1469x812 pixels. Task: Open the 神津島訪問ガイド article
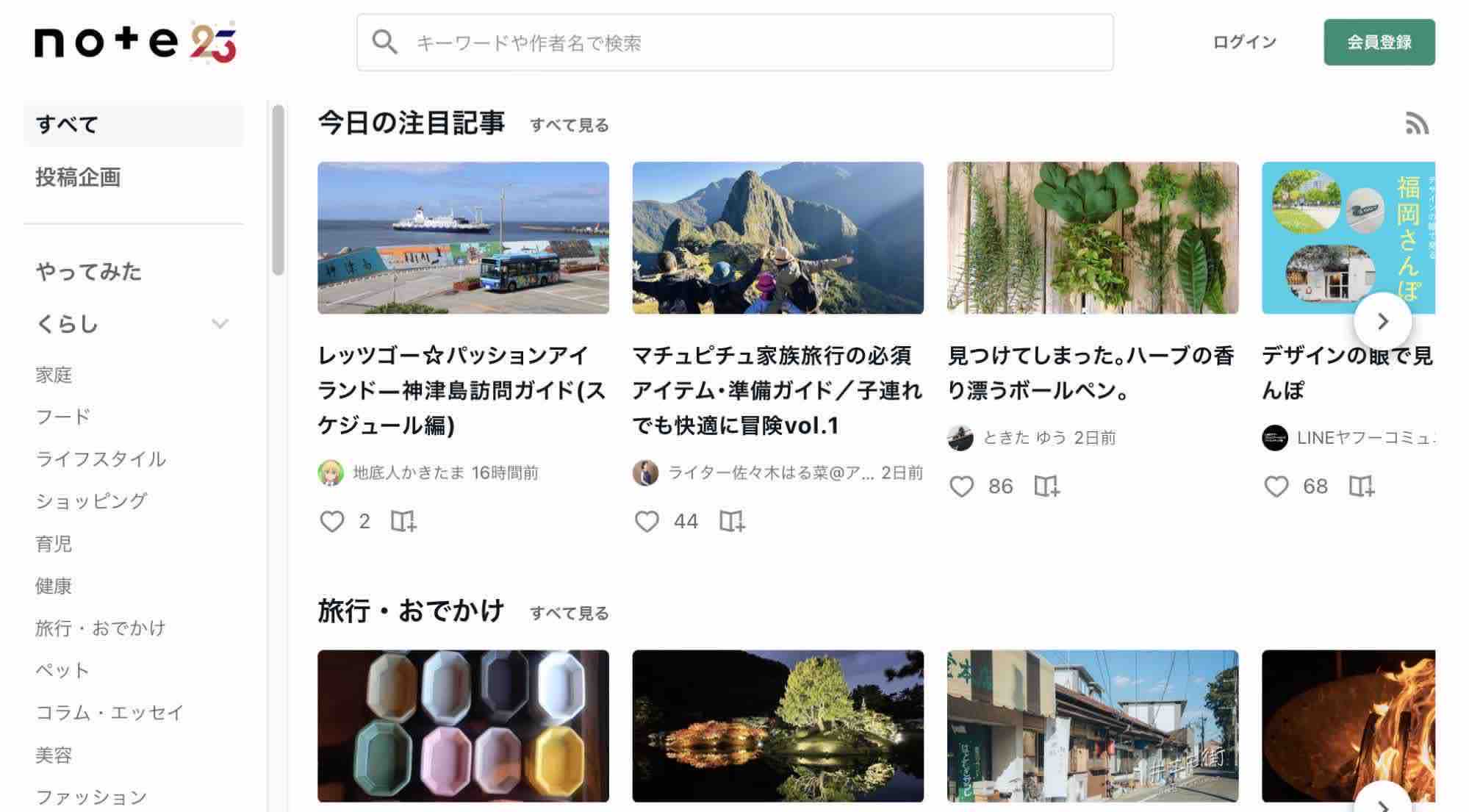461,390
